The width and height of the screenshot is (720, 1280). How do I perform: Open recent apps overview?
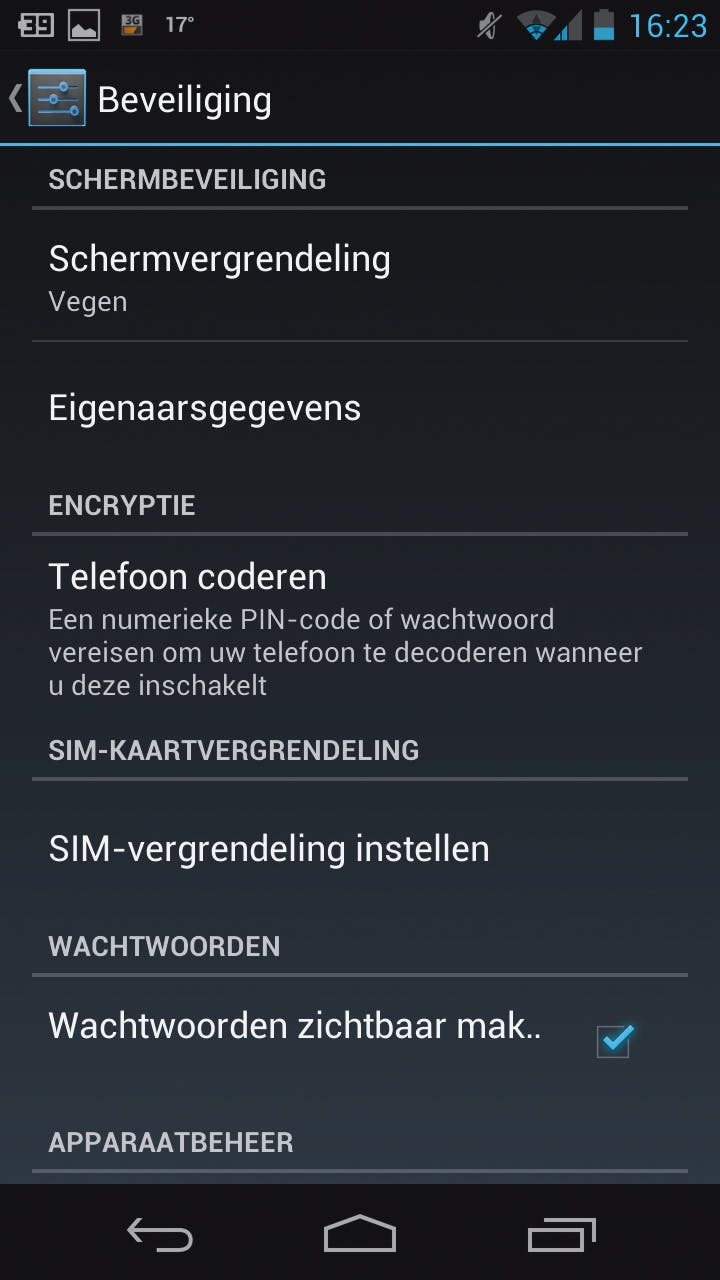coord(561,1233)
